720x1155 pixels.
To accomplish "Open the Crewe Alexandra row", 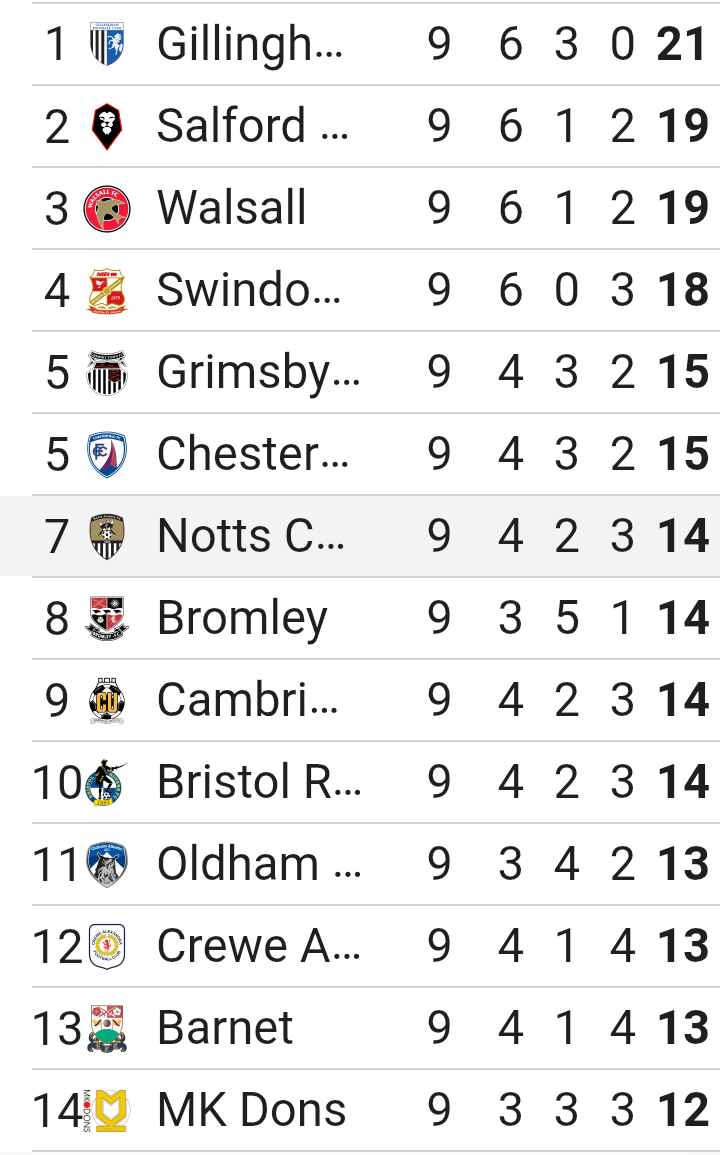I will tap(376, 946).
